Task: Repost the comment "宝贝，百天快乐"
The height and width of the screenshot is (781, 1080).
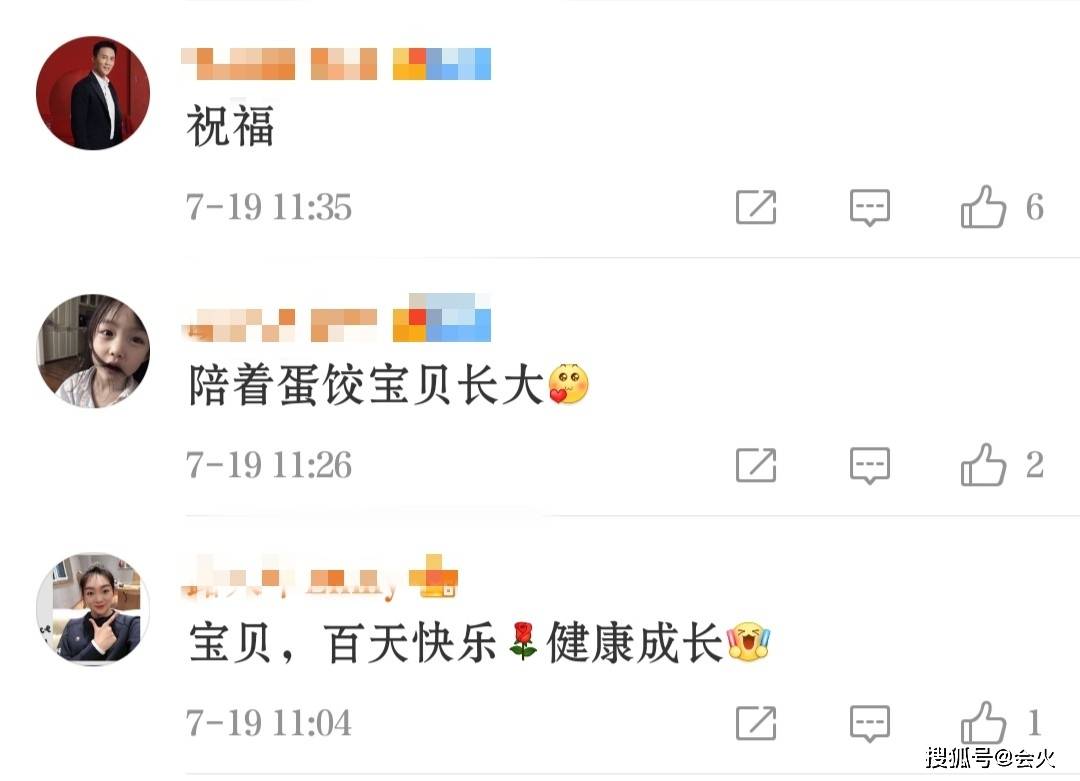Action: (756, 722)
